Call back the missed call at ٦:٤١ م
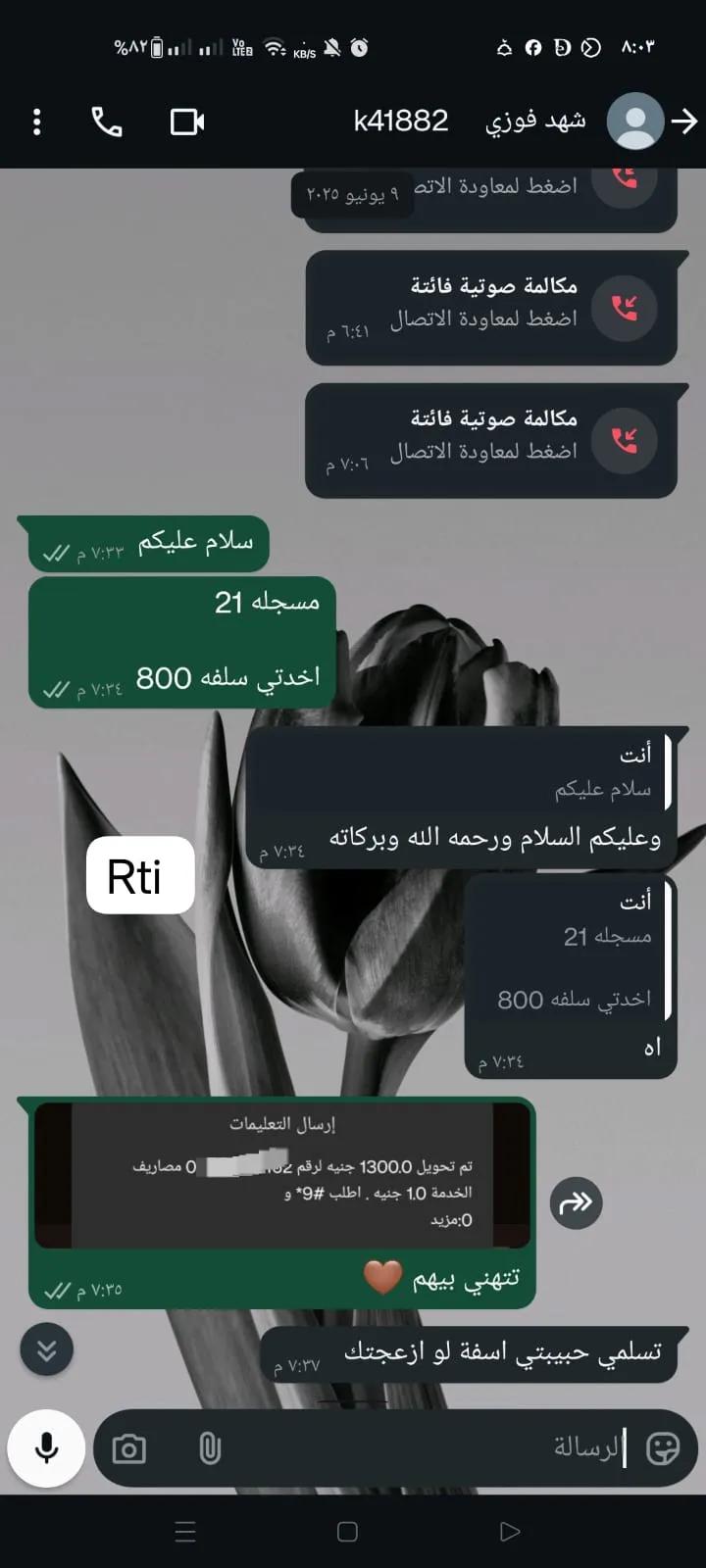Viewport: 706px width, 1568px height. (625, 308)
